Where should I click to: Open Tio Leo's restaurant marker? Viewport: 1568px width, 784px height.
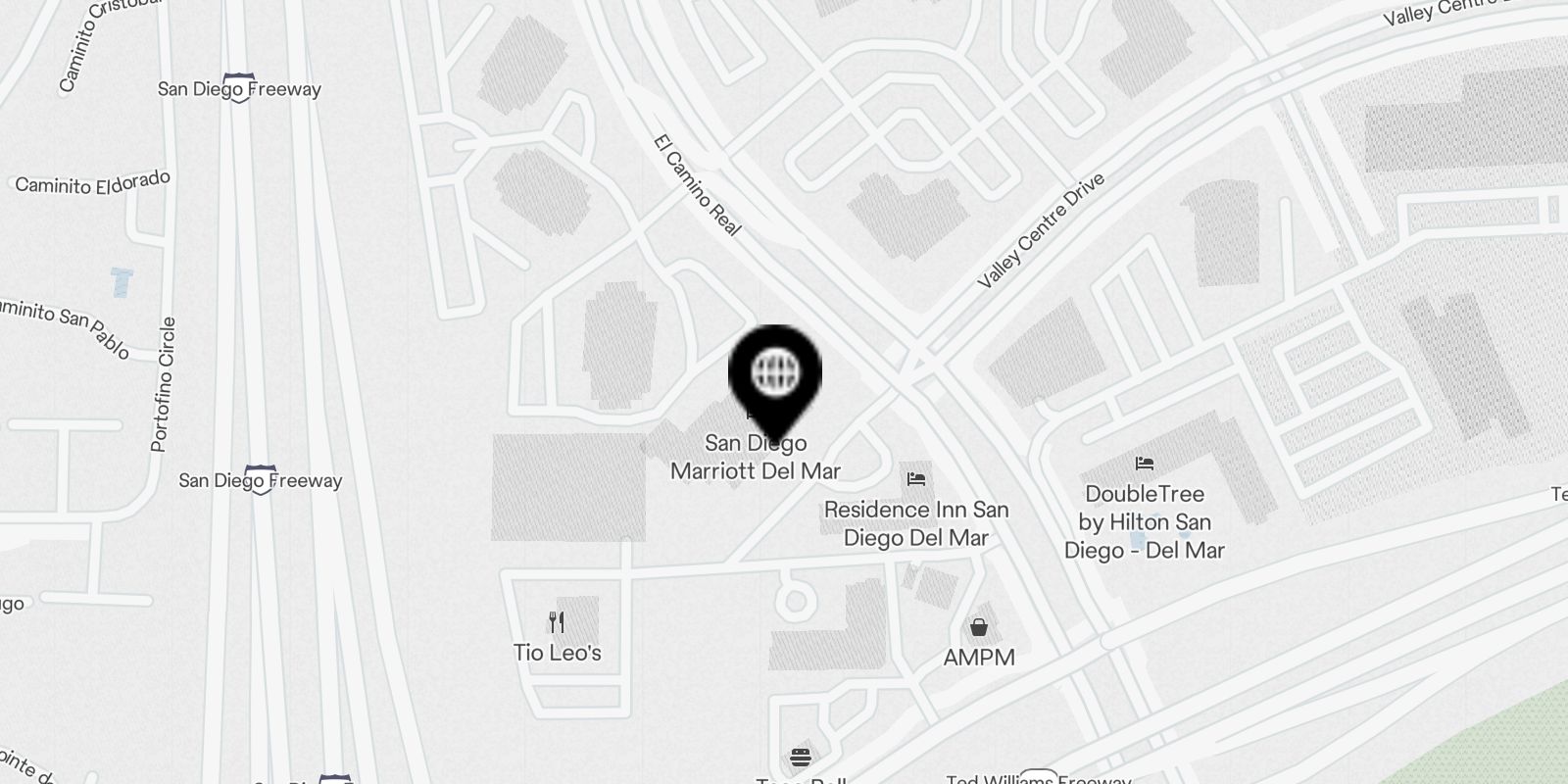tap(557, 622)
